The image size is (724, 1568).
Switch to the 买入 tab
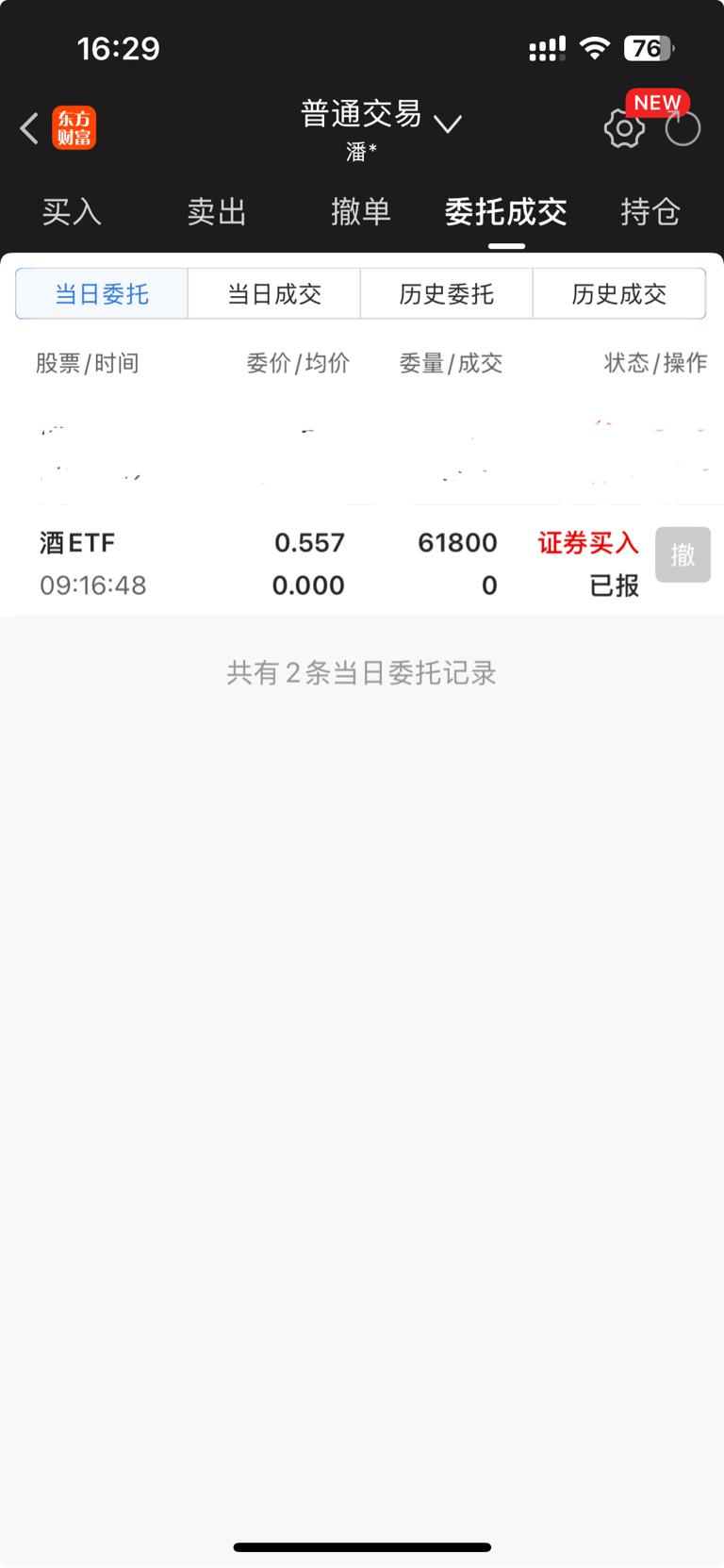click(72, 212)
